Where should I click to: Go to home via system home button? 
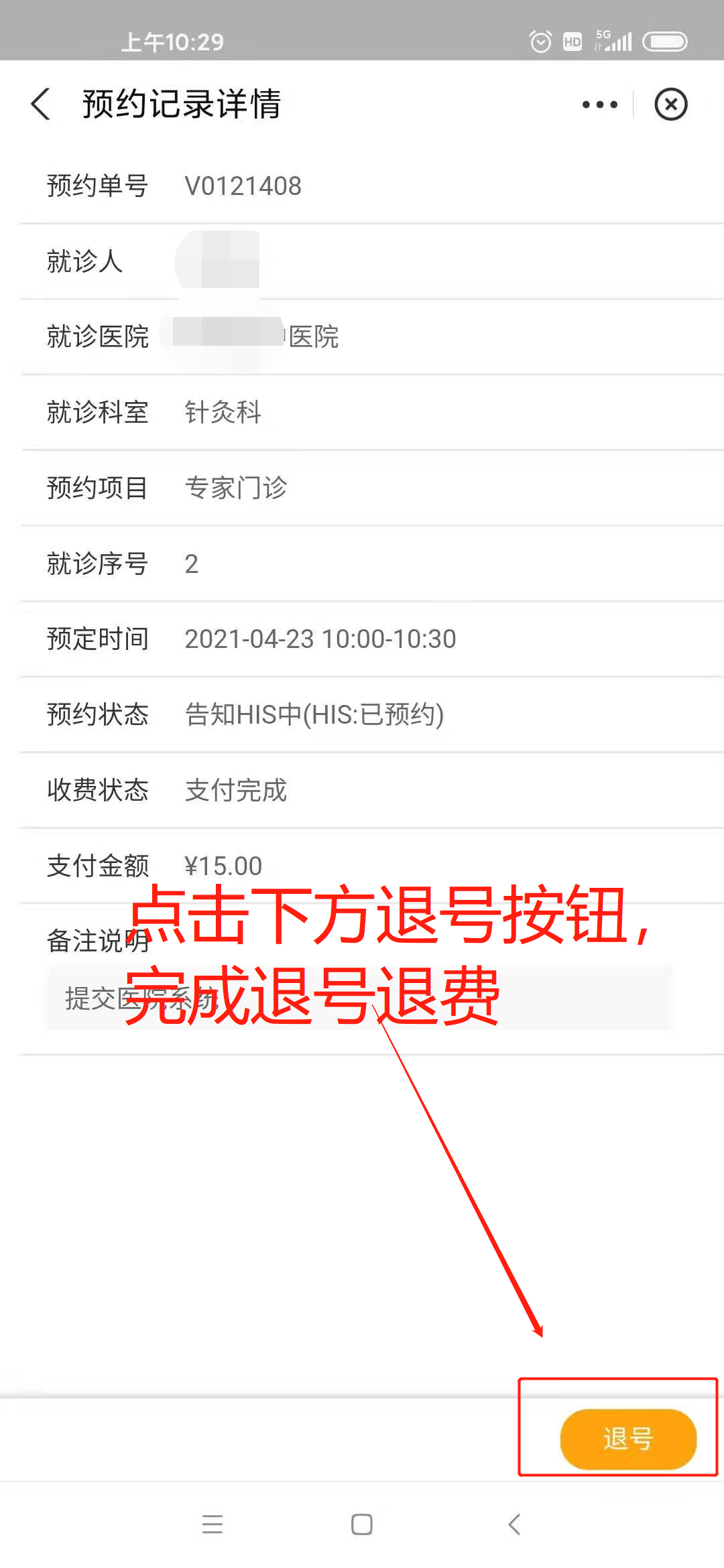(362, 1524)
